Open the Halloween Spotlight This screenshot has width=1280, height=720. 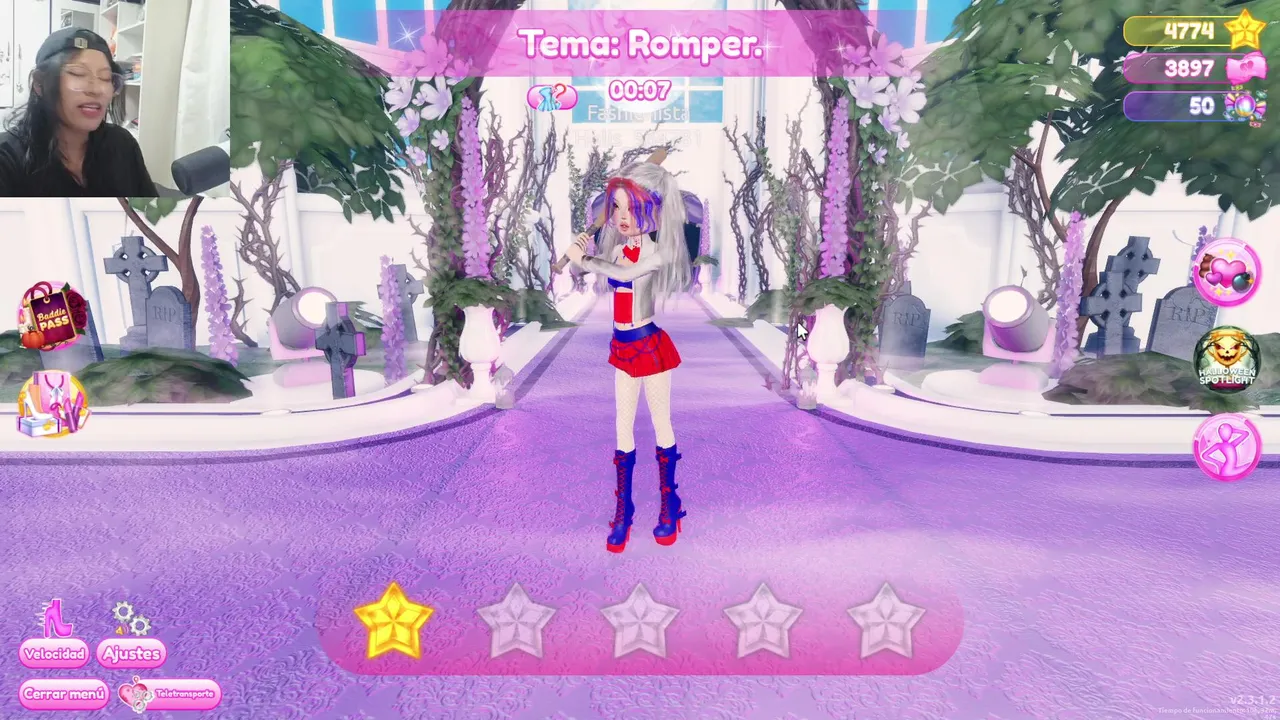click(x=1227, y=360)
